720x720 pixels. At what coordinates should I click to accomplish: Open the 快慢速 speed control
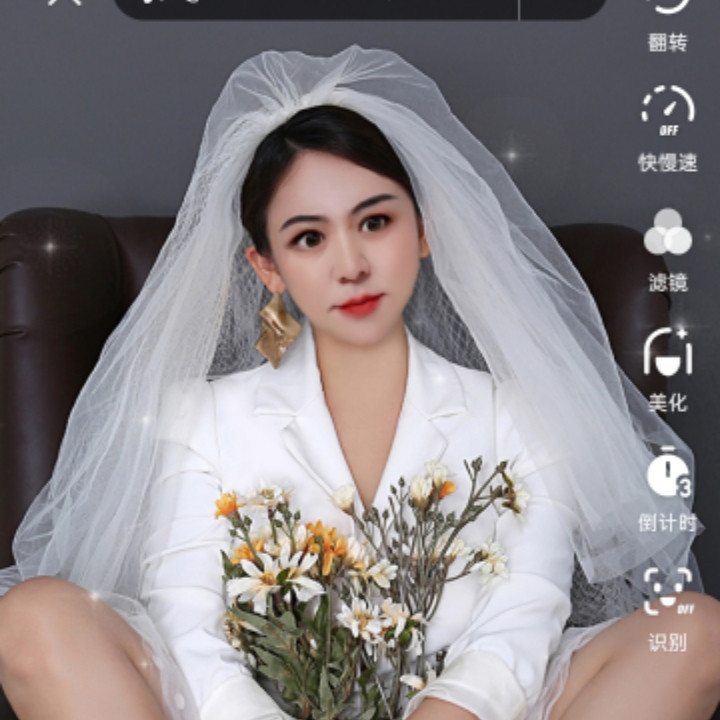667,127
